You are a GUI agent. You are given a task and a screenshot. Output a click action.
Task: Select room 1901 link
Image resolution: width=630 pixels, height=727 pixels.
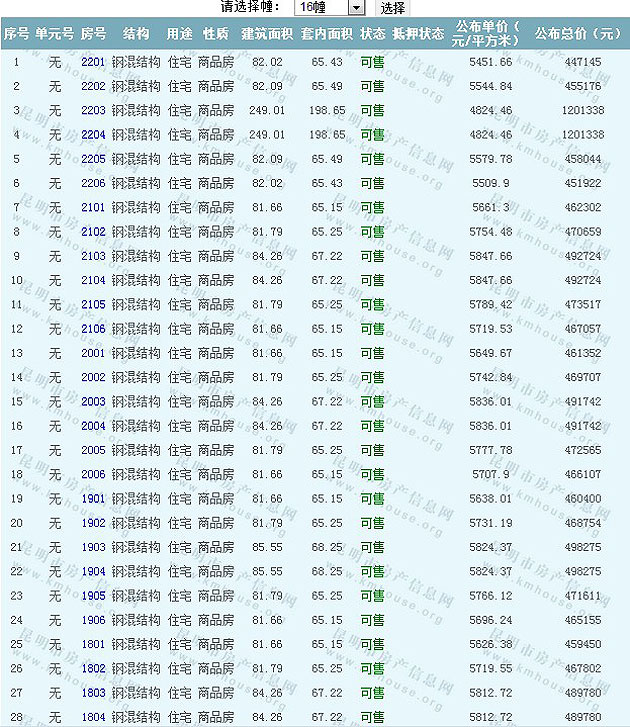(x=93, y=498)
